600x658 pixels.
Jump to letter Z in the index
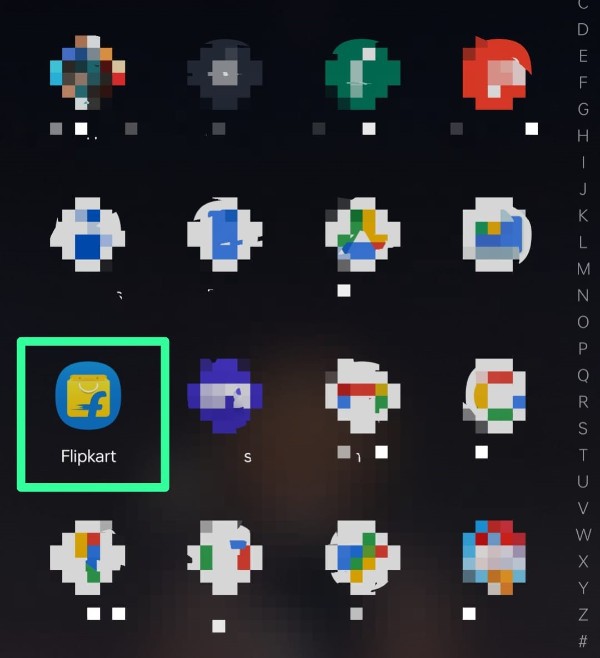[583, 613]
